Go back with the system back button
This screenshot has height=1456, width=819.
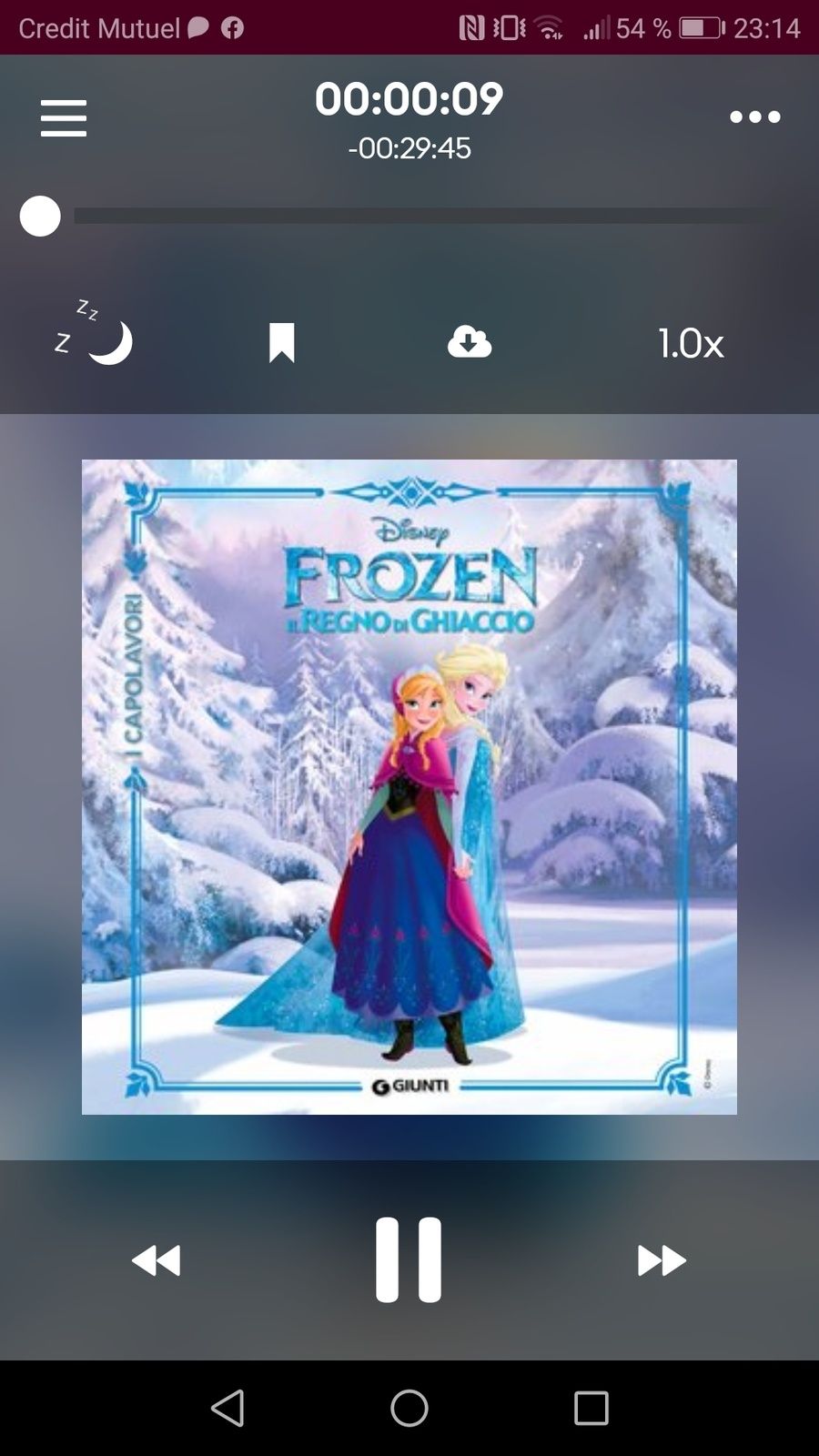227,1408
